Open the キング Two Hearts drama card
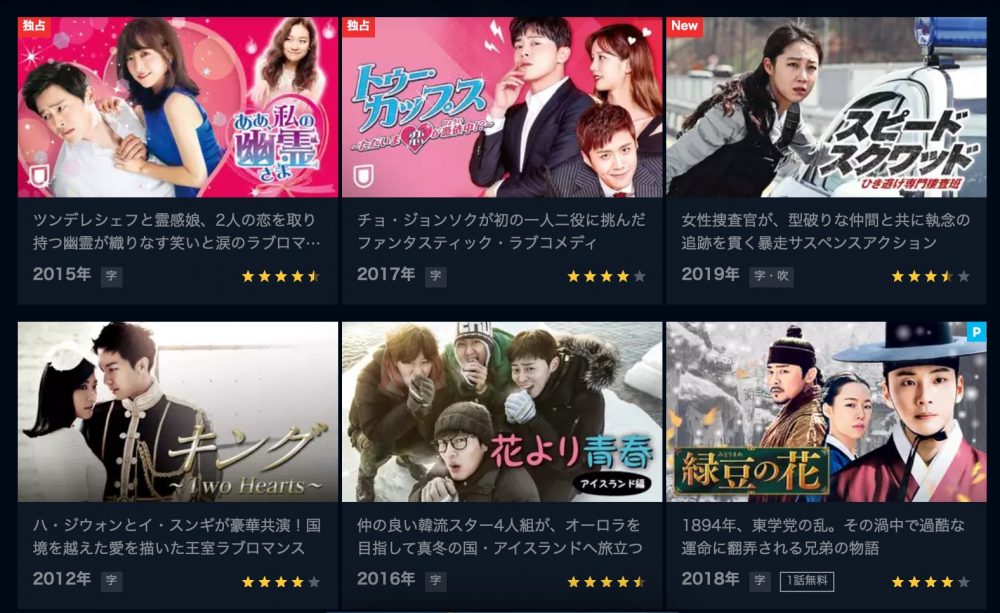The height and width of the screenshot is (613, 1000). (177, 412)
